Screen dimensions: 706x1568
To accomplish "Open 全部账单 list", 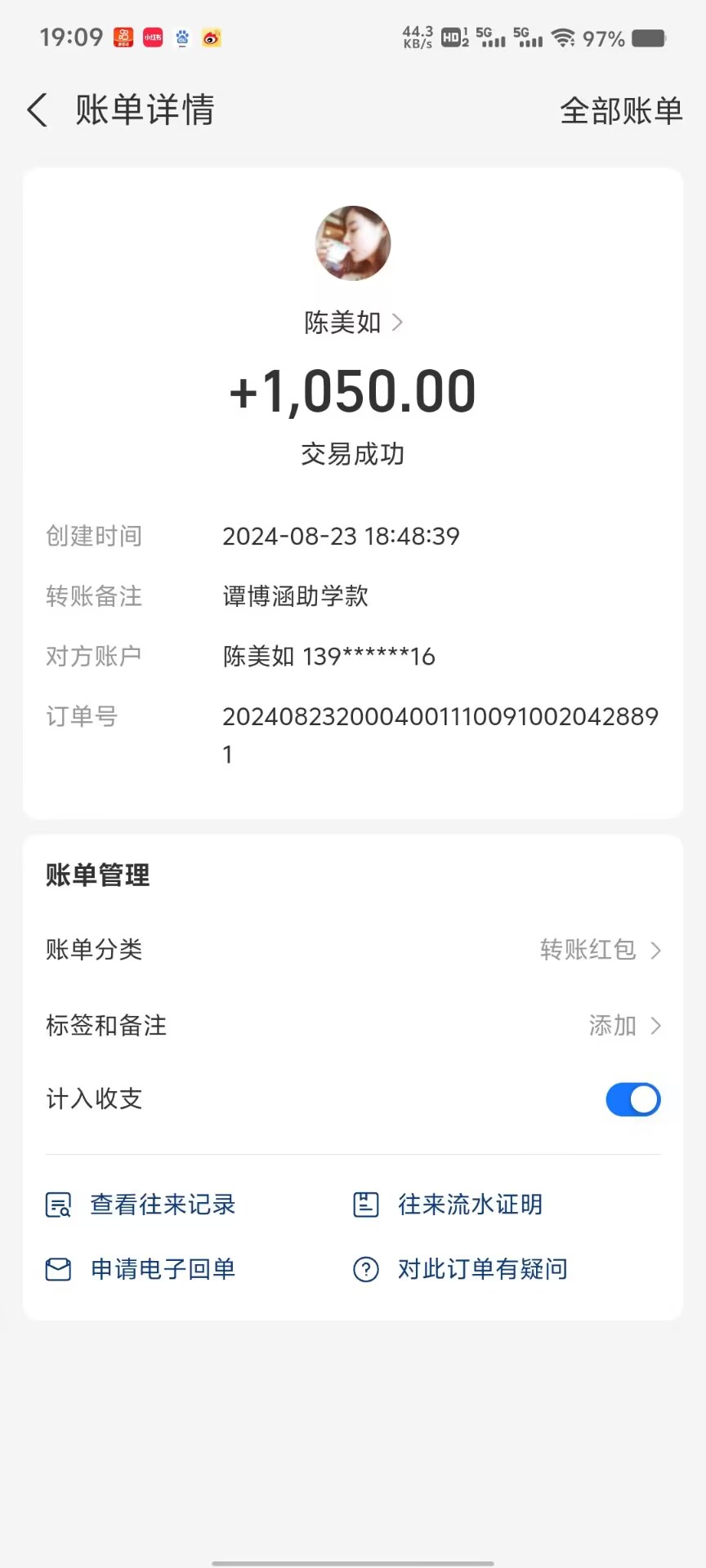I will 620,111.
